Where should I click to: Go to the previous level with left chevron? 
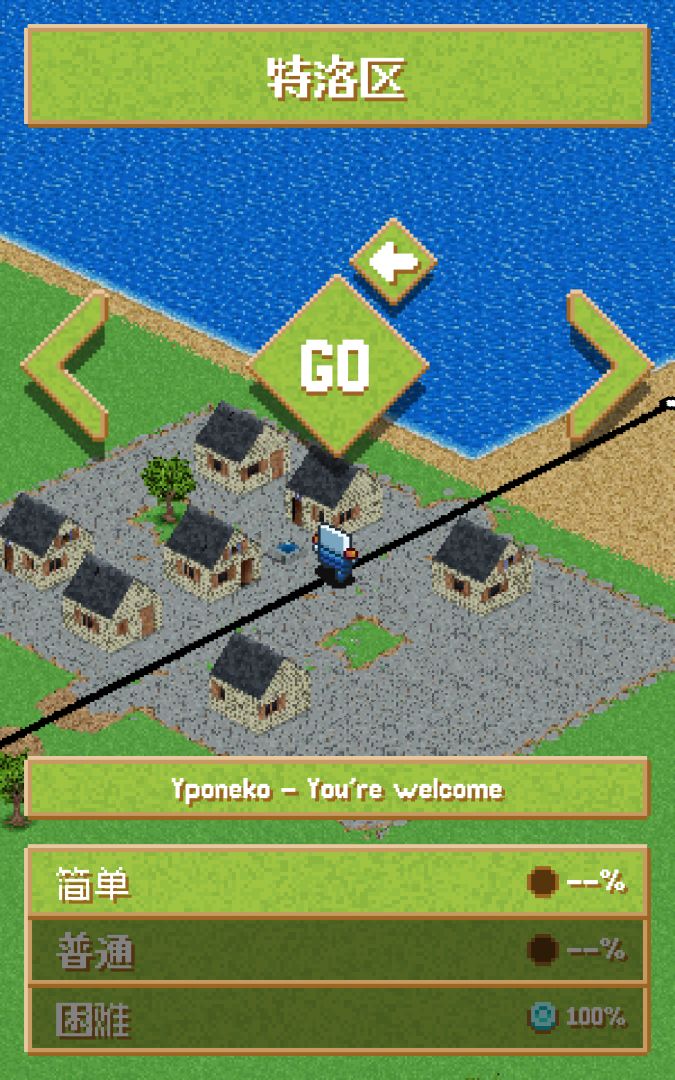click(67, 365)
